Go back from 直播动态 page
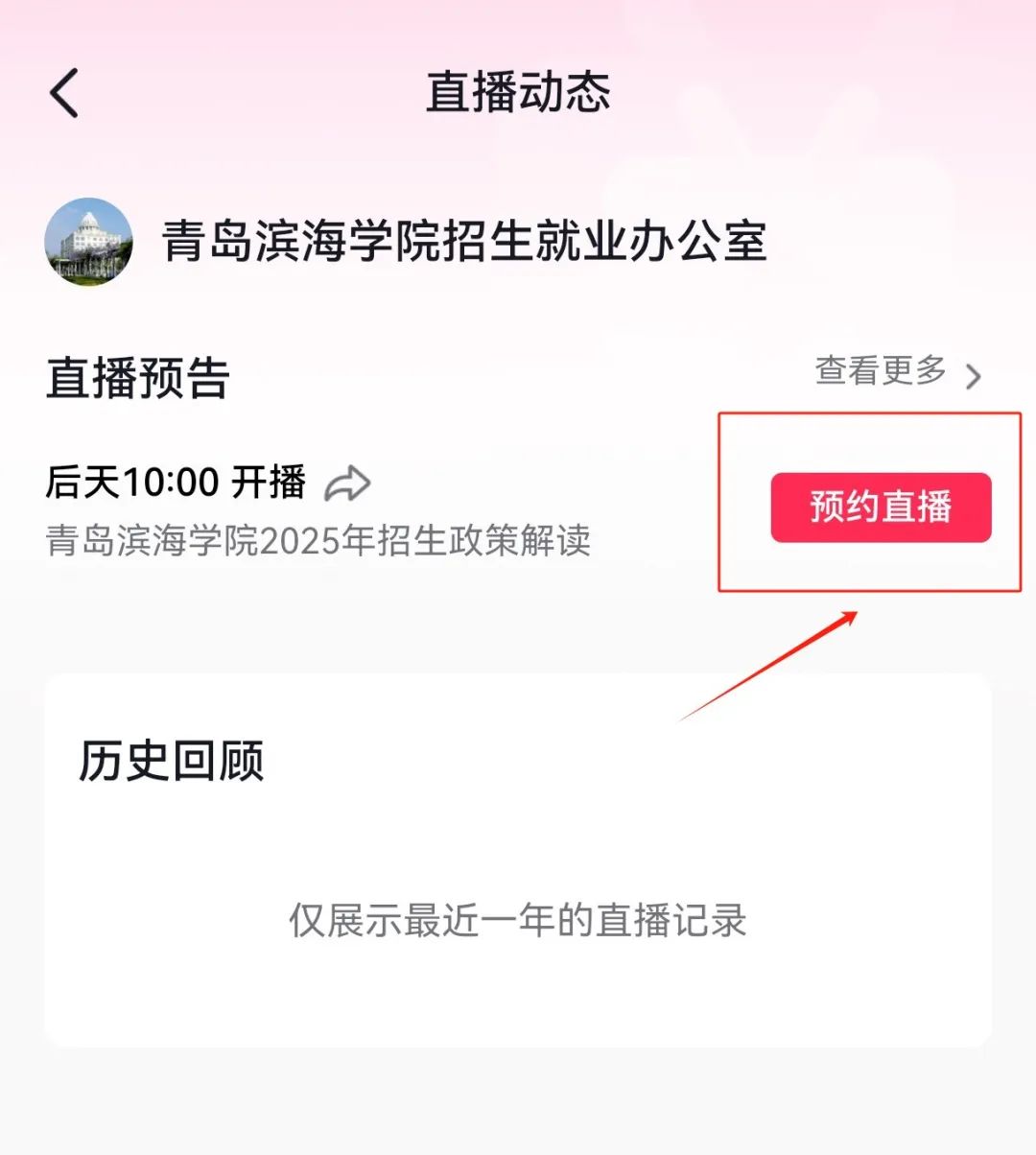This screenshot has height=1155, width=1036. [x=64, y=94]
